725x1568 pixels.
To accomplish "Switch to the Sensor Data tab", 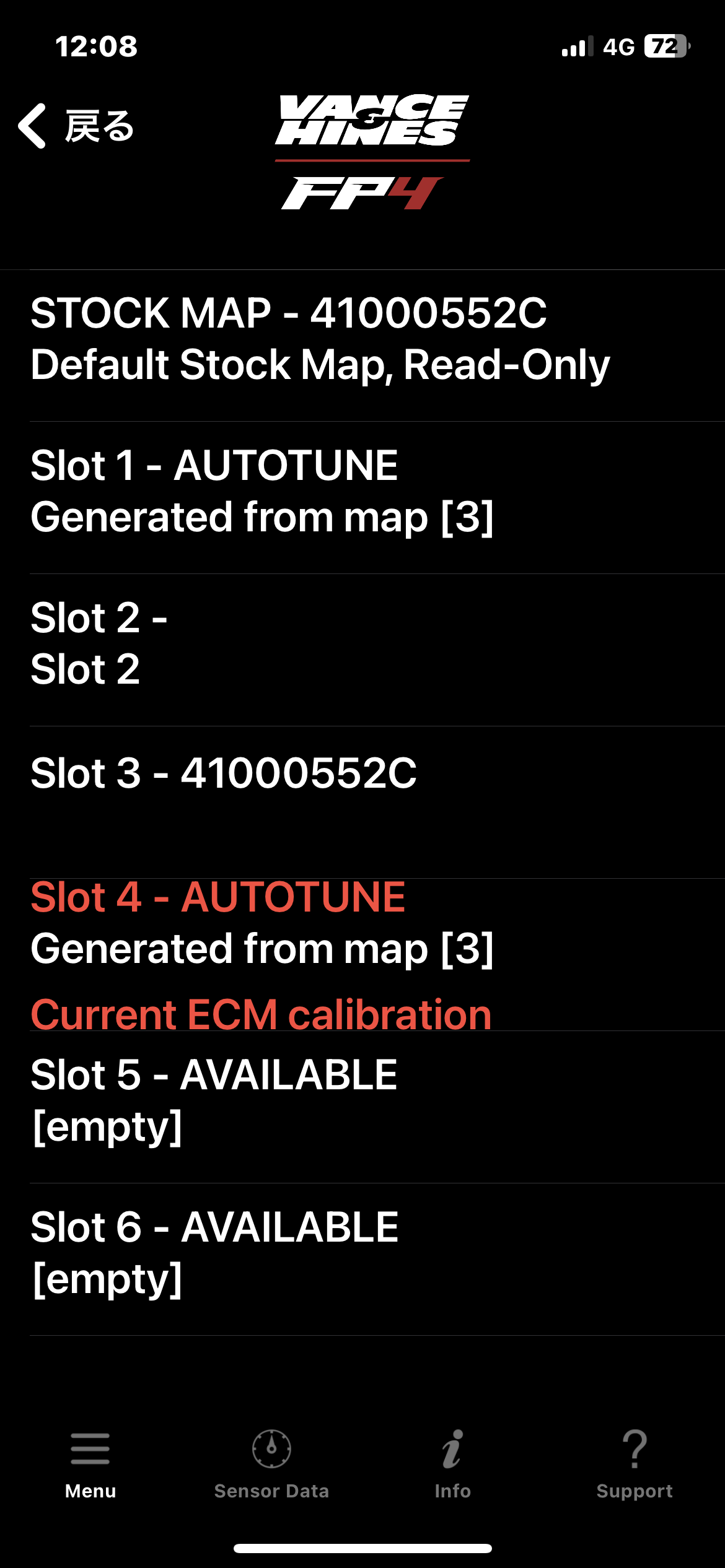I will click(x=271, y=1463).
